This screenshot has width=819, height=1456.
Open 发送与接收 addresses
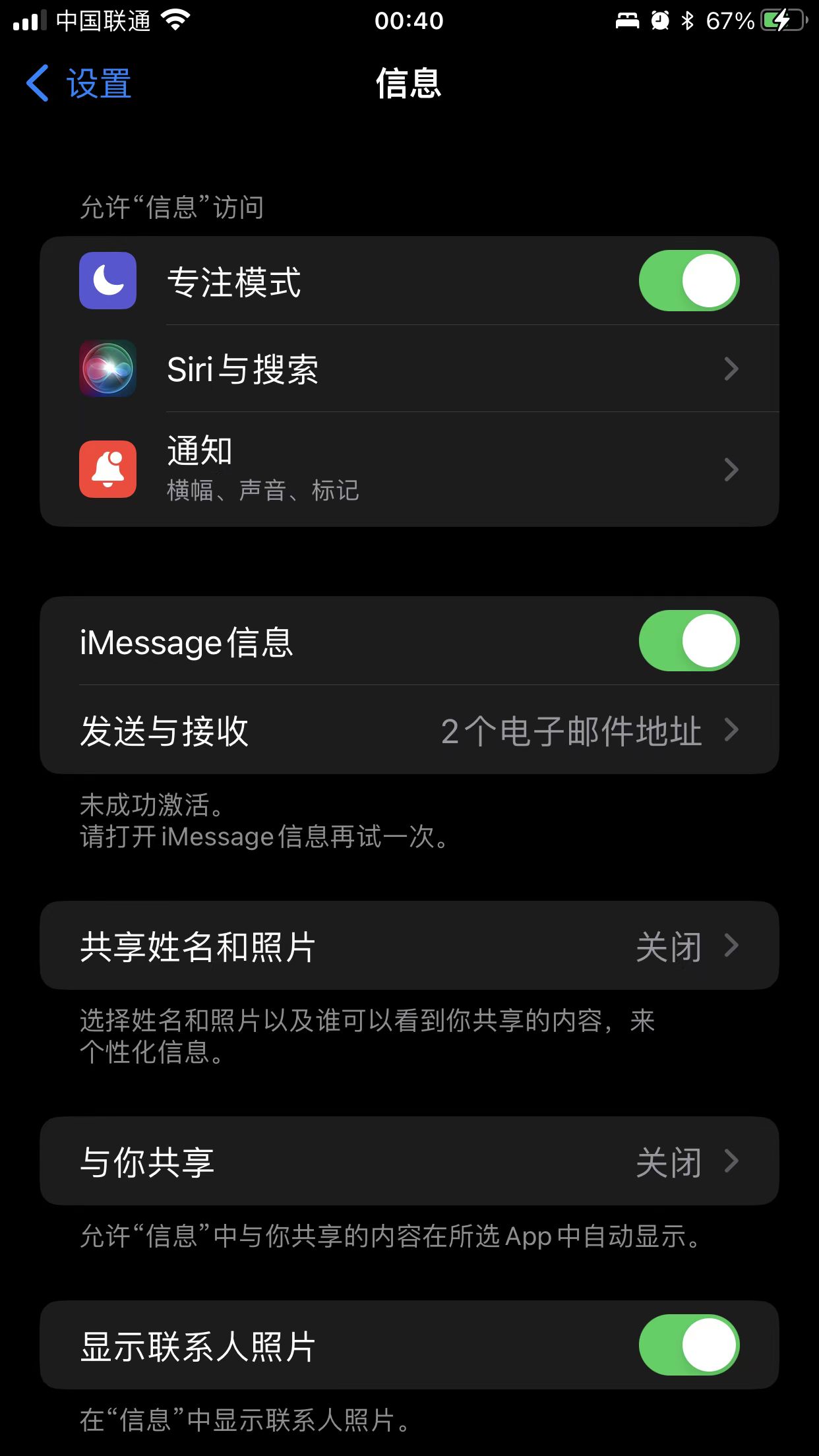coord(409,730)
